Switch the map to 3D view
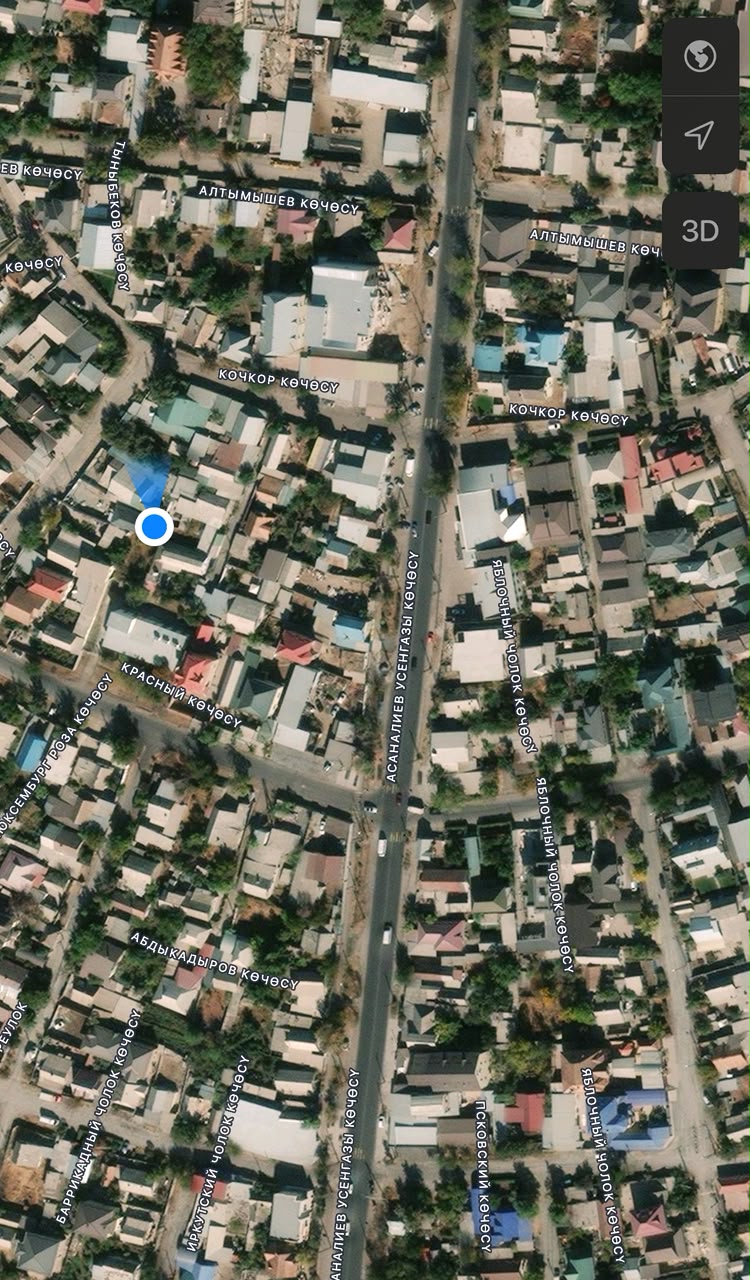The image size is (750, 1280). point(700,231)
